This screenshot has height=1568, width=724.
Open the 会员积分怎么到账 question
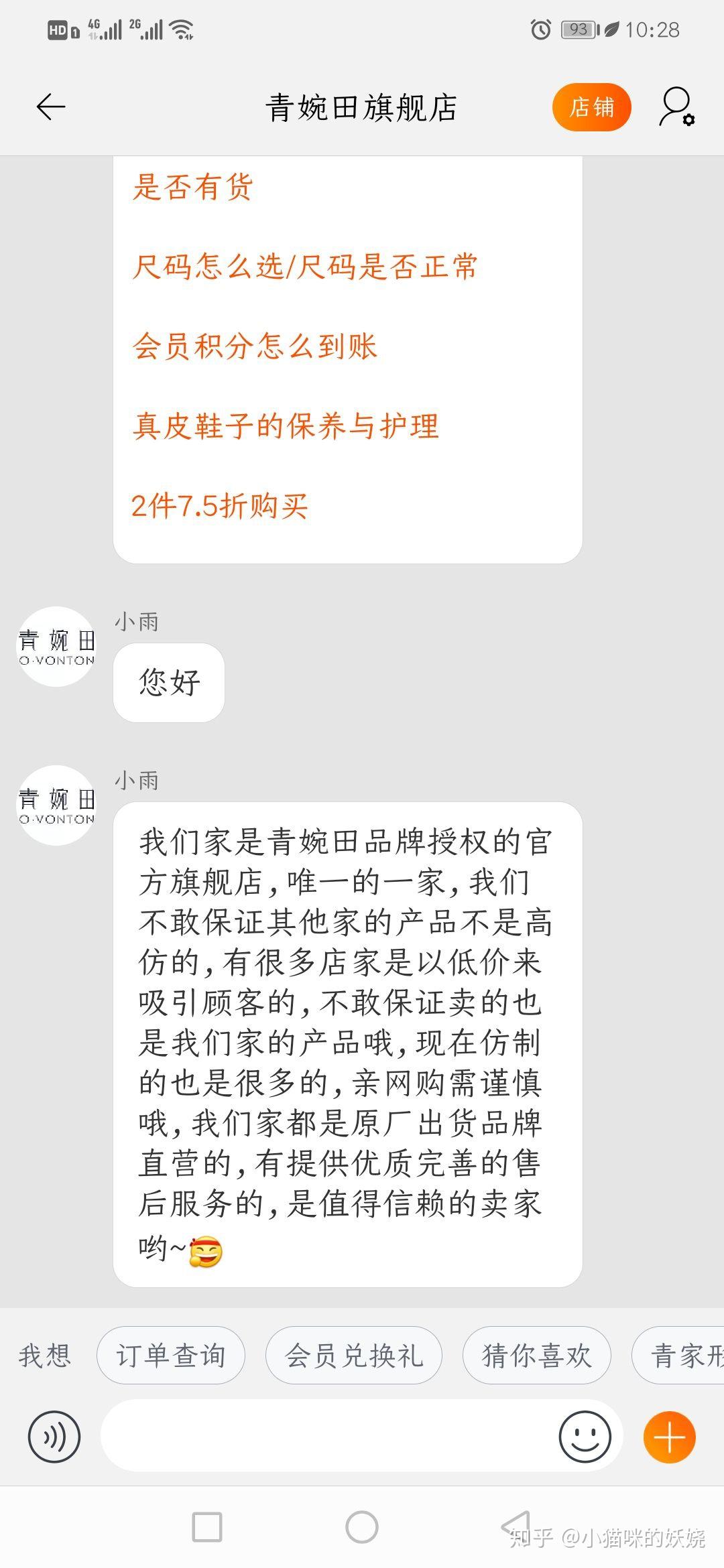255,346
